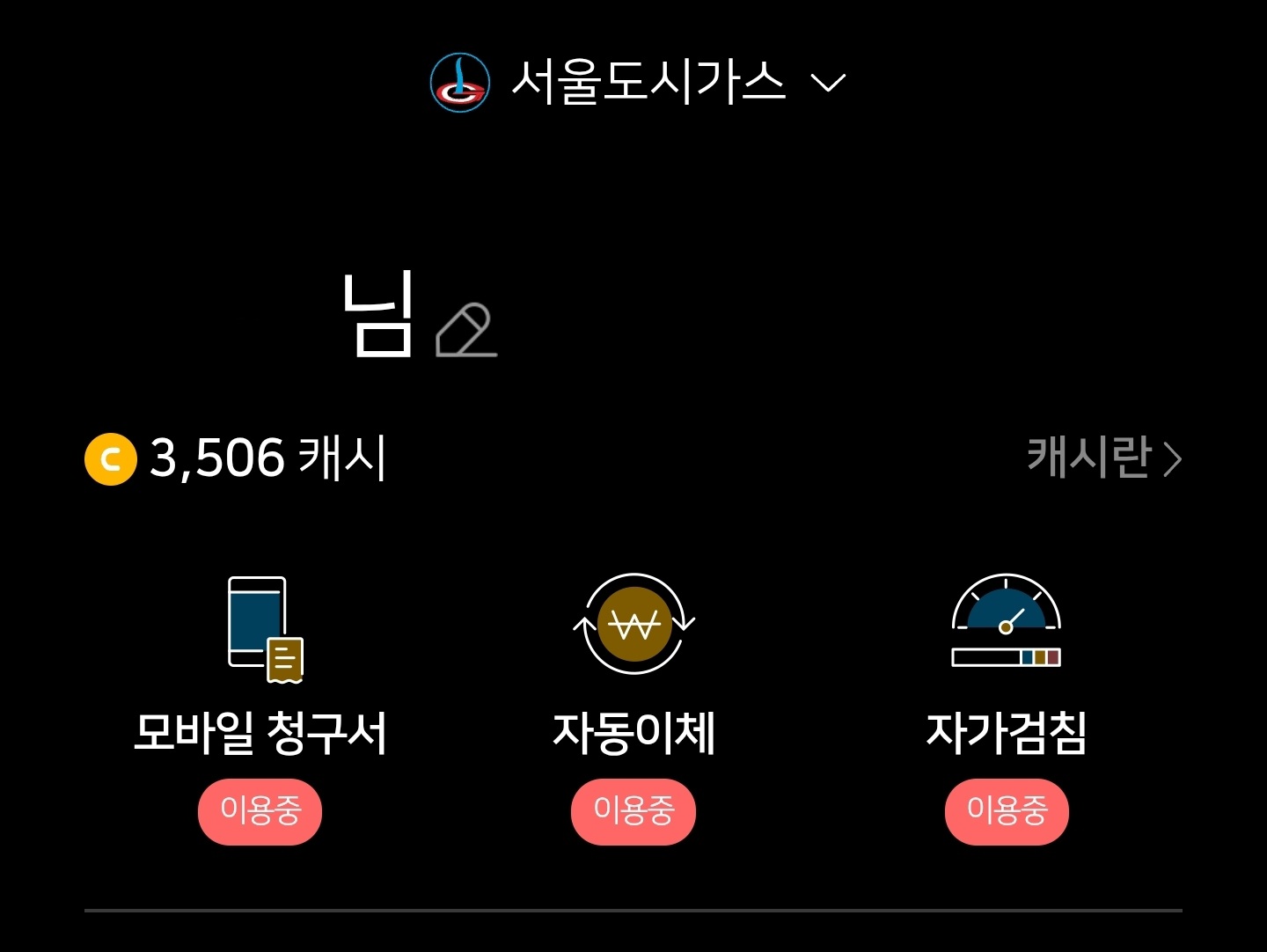
Task: Open 자가검침 self meter reading
Action: [x=1006, y=669]
